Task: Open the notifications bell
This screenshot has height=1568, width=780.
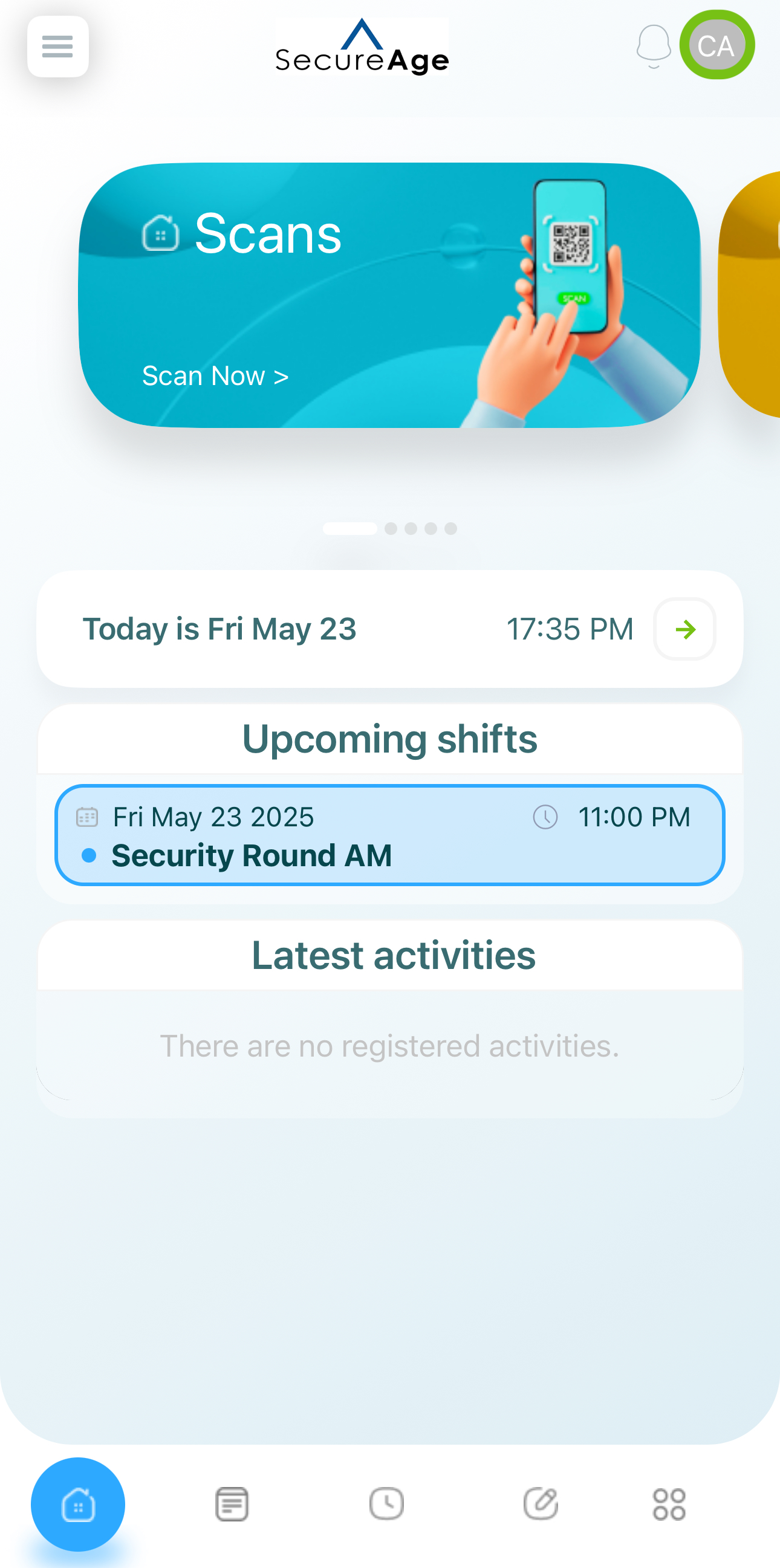Action: [x=654, y=47]
